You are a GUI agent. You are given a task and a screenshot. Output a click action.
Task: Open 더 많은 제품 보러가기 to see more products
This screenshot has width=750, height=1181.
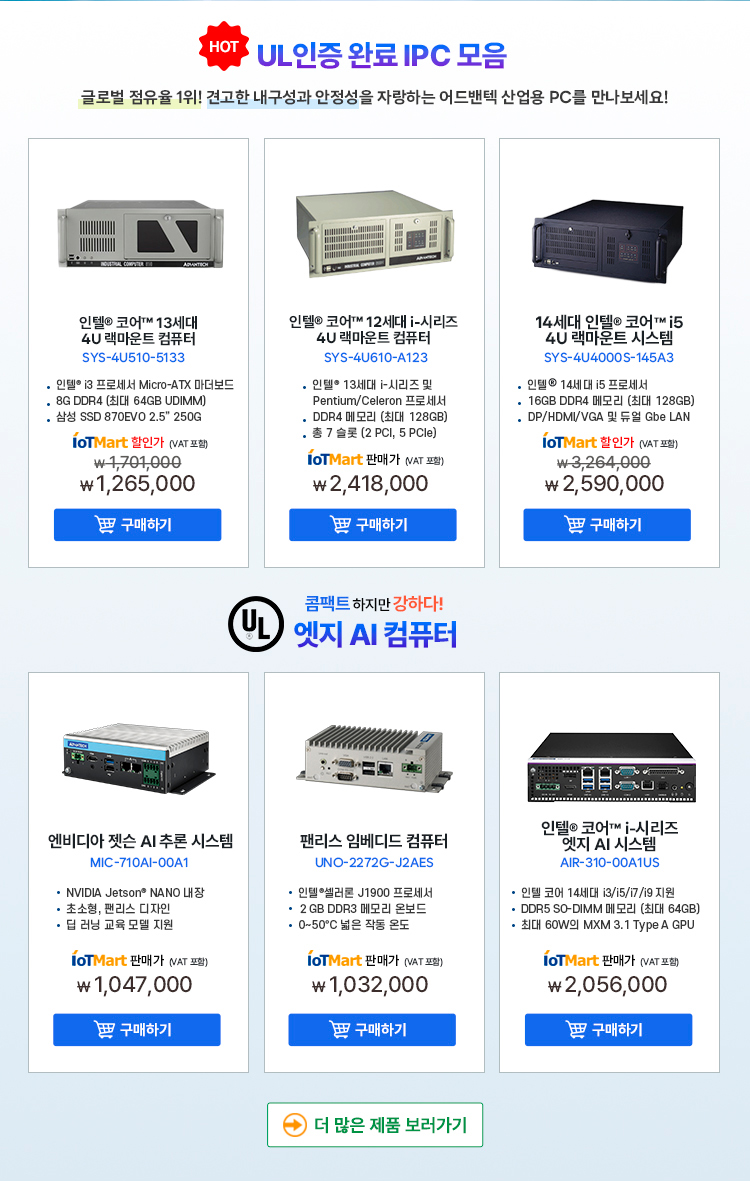(375, 1125)
